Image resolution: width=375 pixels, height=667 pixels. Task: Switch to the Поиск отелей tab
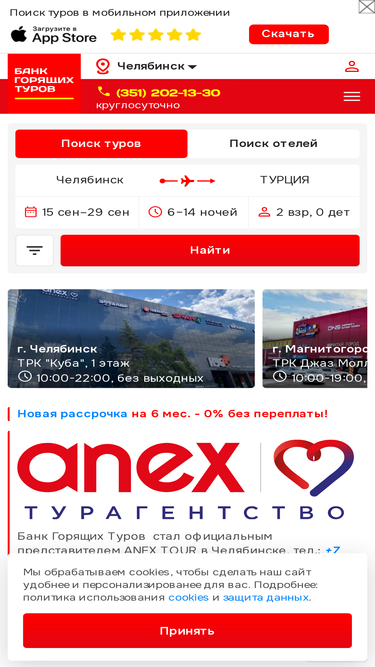(273, 144)
